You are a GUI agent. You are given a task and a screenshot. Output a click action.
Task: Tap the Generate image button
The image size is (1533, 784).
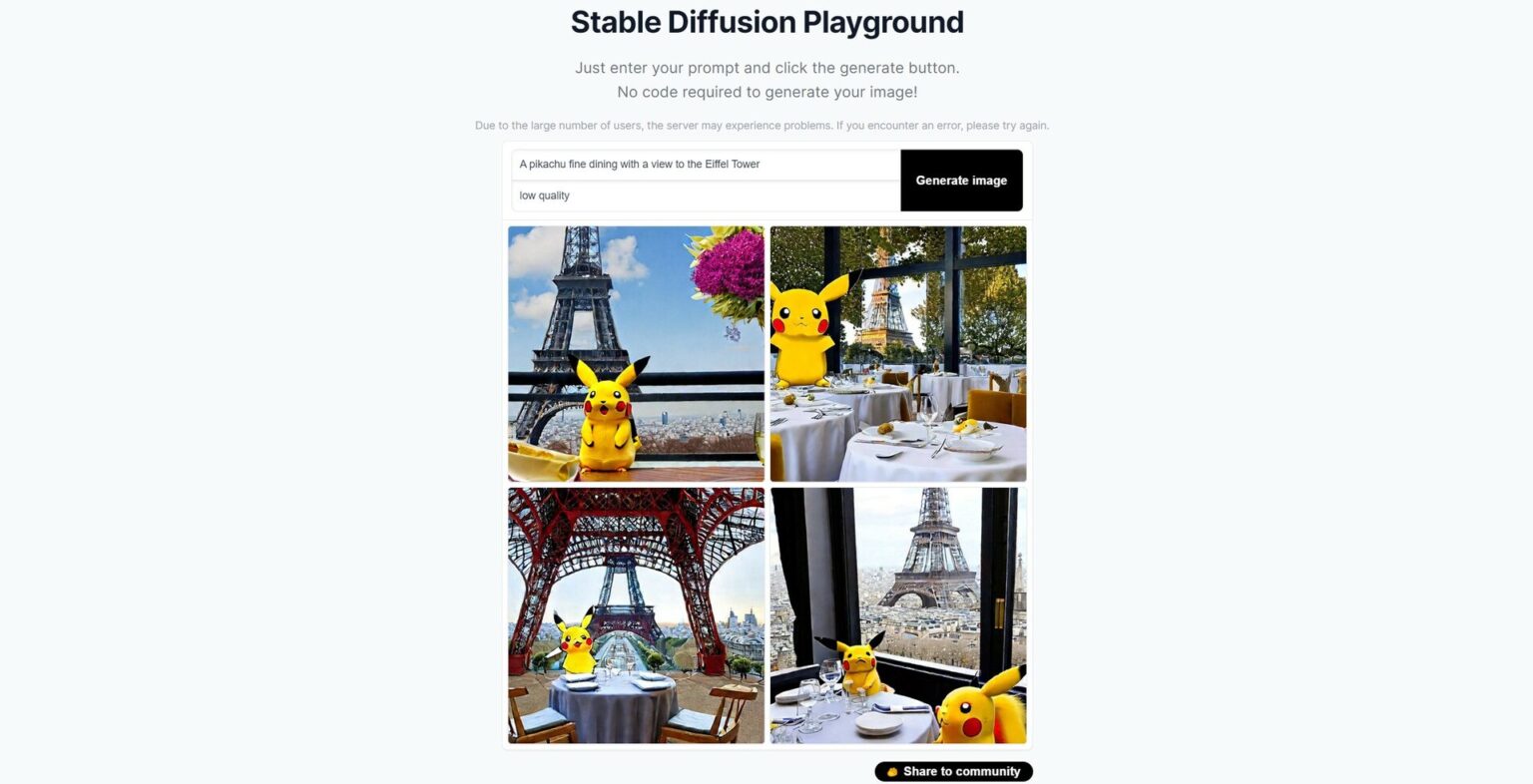[x=960, y=181]
